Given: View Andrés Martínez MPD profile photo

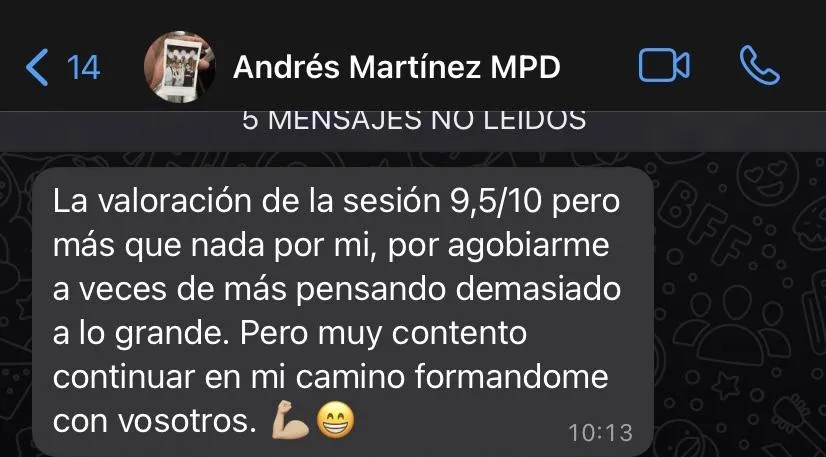Looking at the screenshot, I should (179, 67).
